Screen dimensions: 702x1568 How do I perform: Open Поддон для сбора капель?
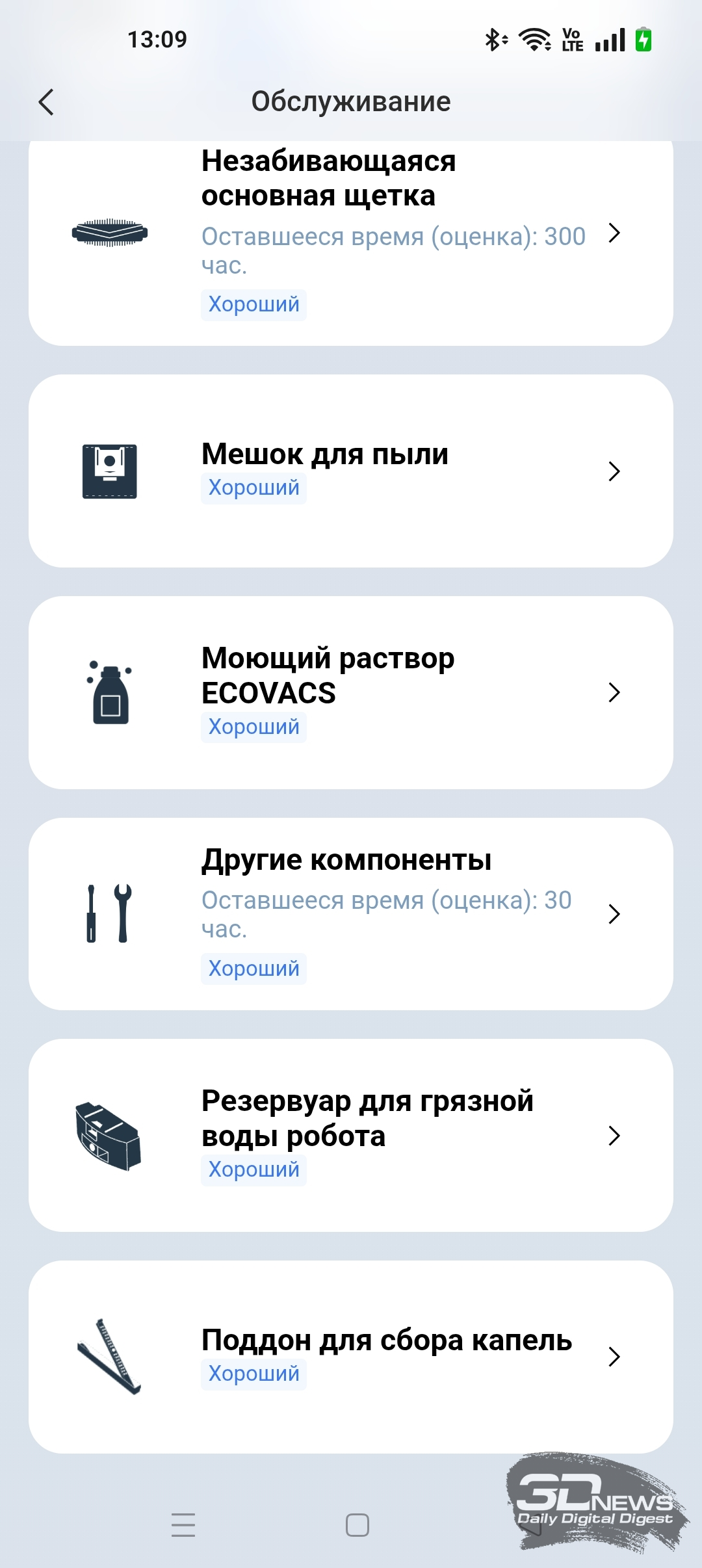click(351, 1357)
